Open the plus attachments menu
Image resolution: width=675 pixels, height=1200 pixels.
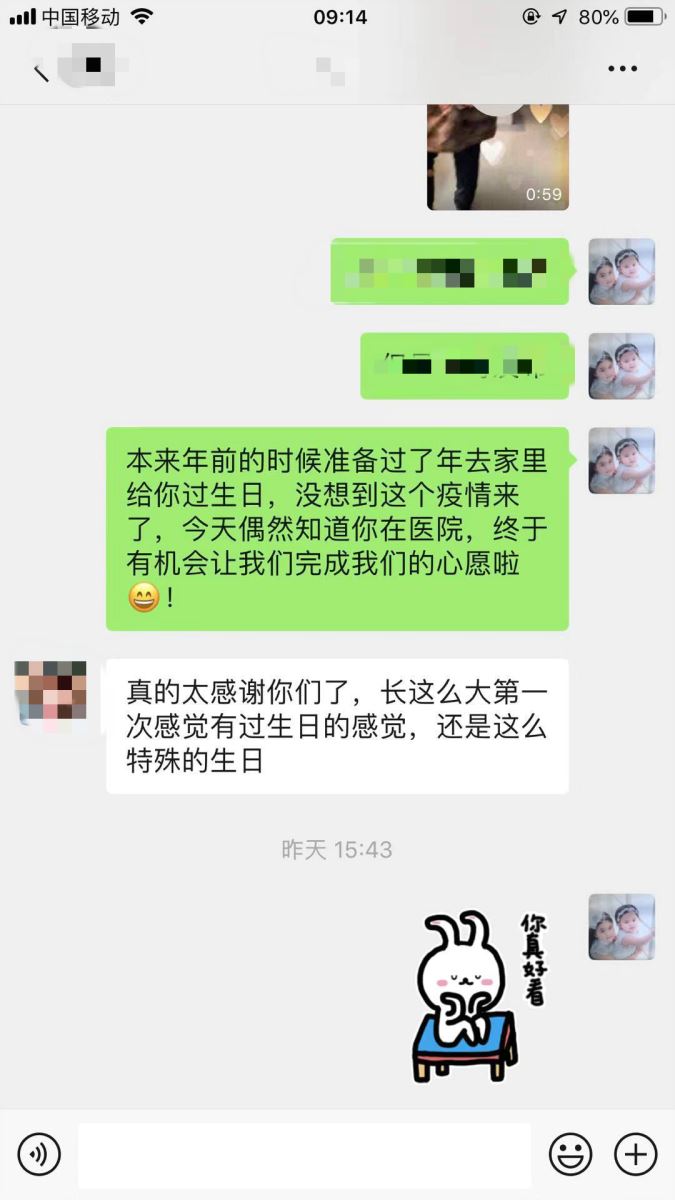635,1155
